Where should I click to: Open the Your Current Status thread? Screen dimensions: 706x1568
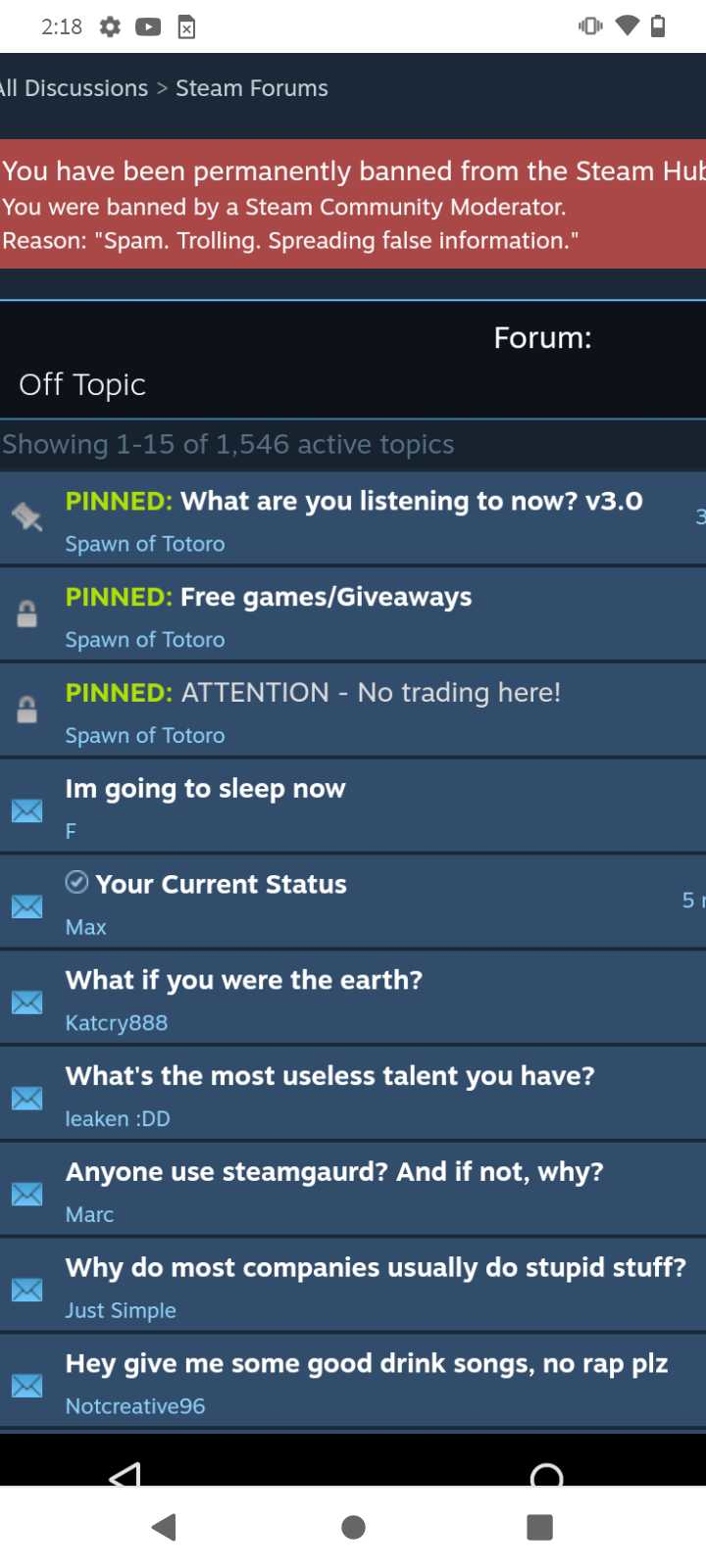(x=221, y=884)
